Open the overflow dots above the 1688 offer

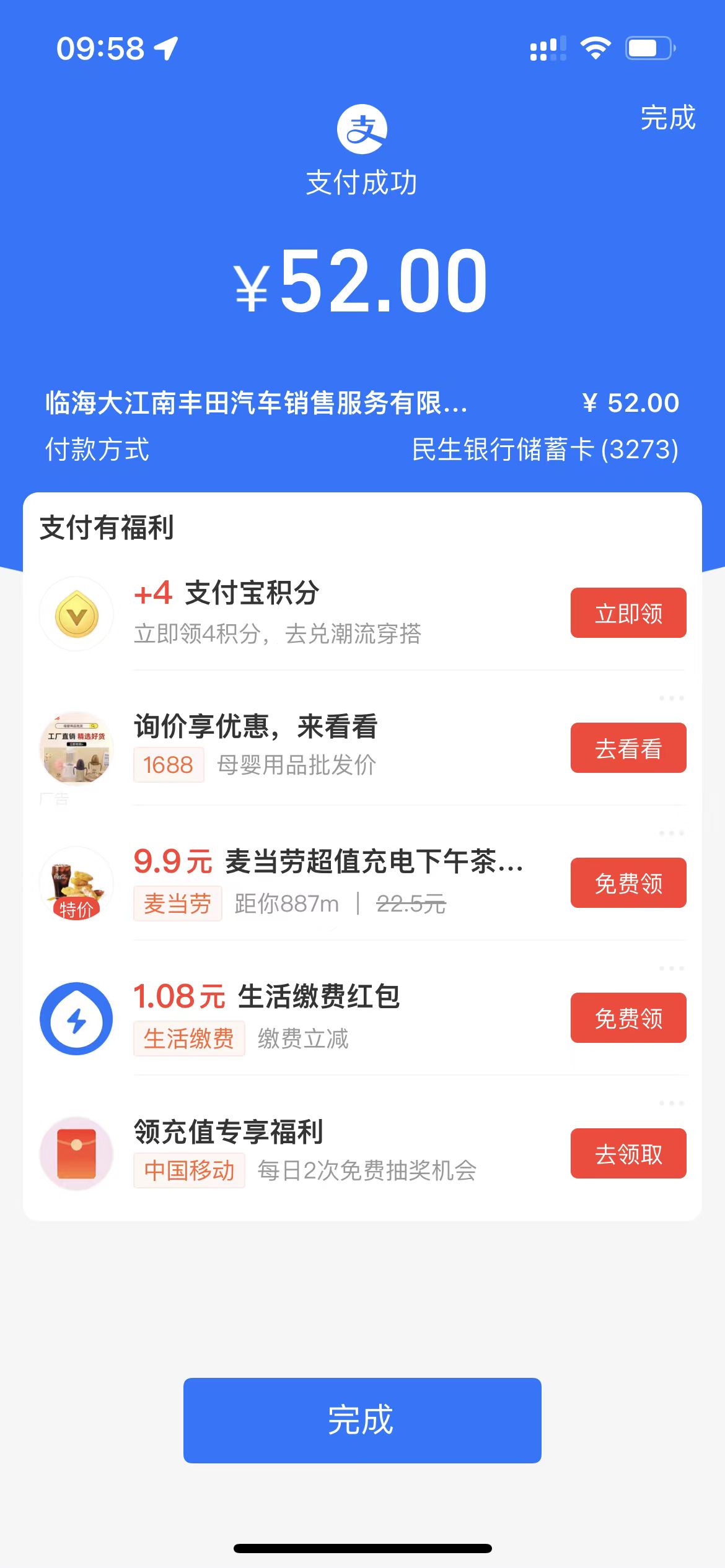click(x=671, y=699)
